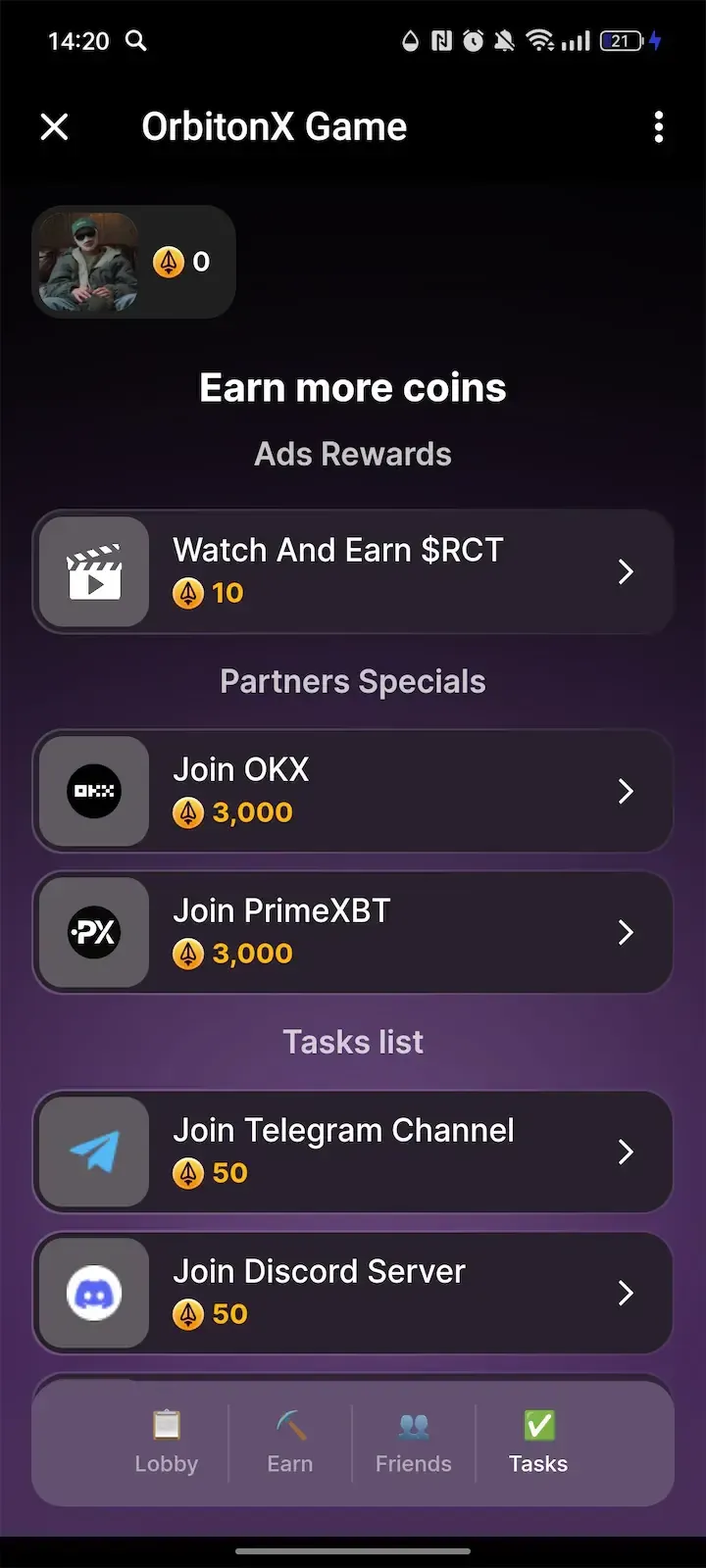
Task: Select the Join OKX partner task
Action: click(353, 791)
